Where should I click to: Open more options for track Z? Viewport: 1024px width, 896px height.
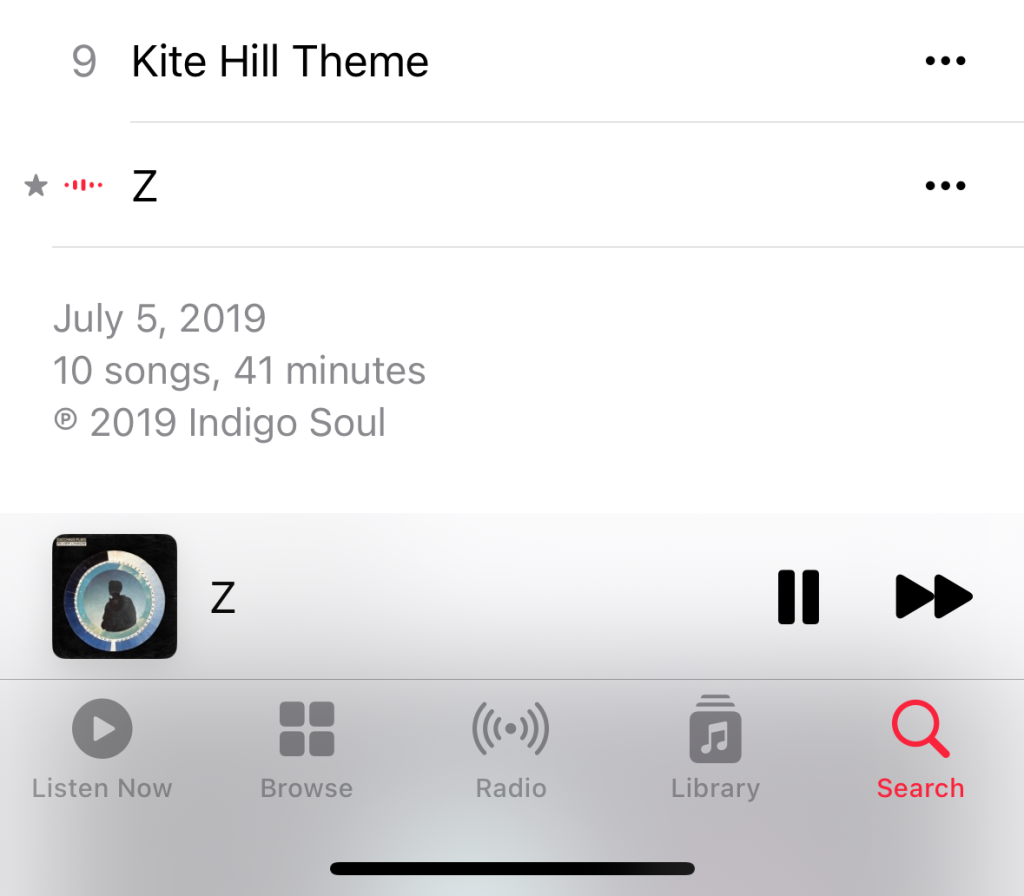coord(945,186)
